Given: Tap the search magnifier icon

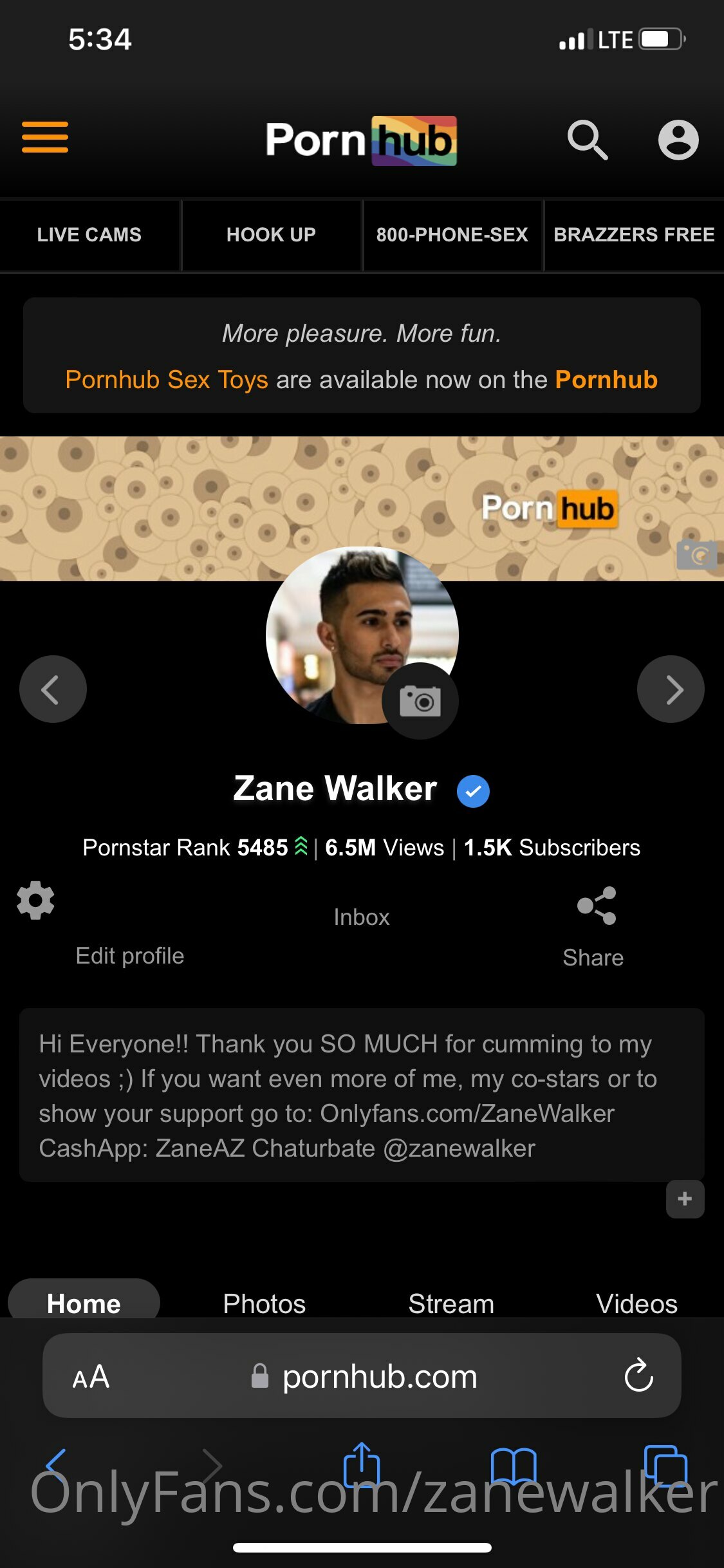Looking at the screenshot, I should click(588, 139).
